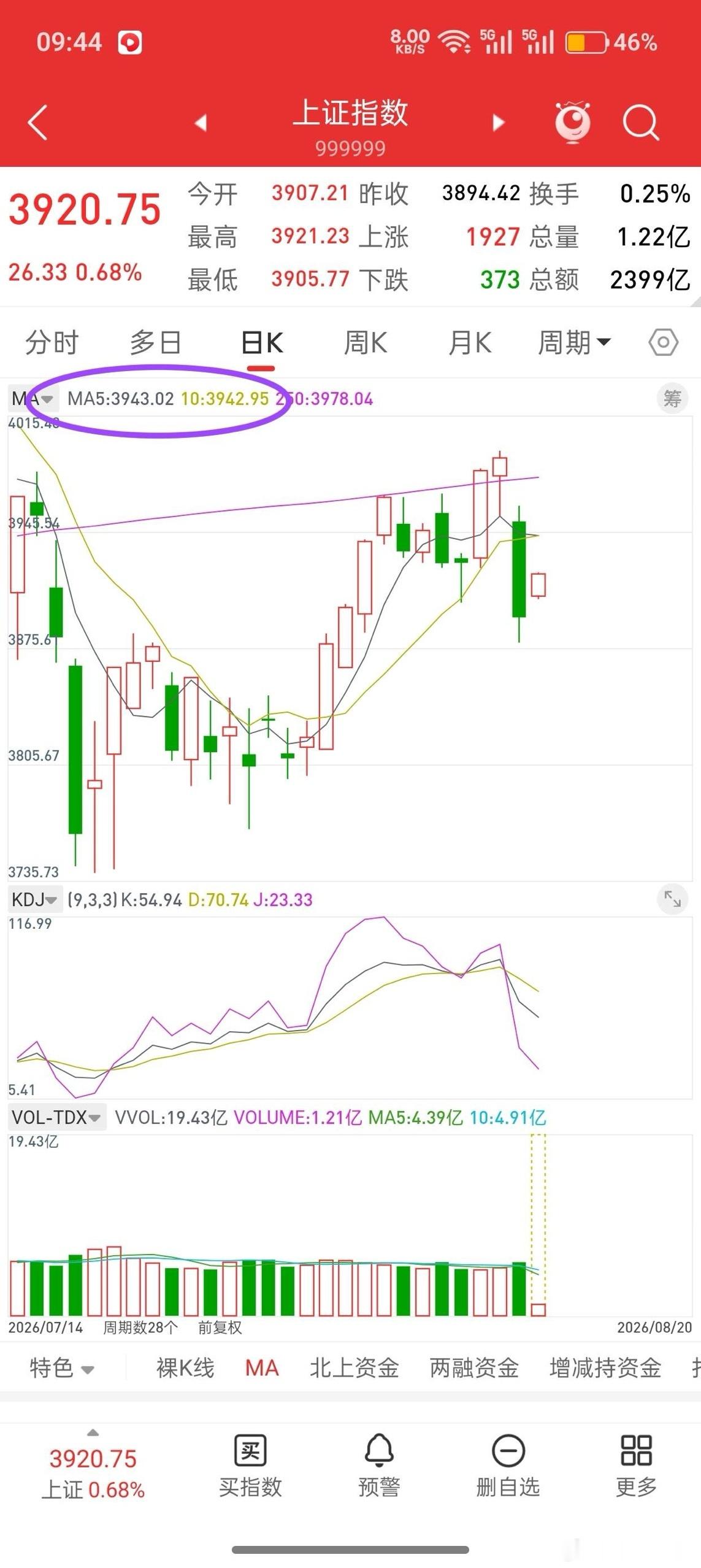Remove from watchlist with 删自选
Image resolution: width=701 pixels, height=1568 pixels.
tap(508, 1466)
